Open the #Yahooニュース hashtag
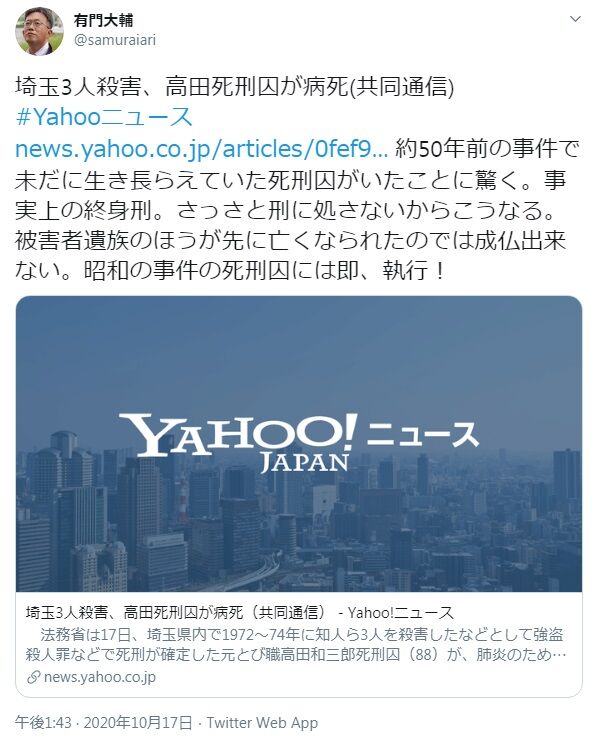600x739 pixels. tap(104, 117)
